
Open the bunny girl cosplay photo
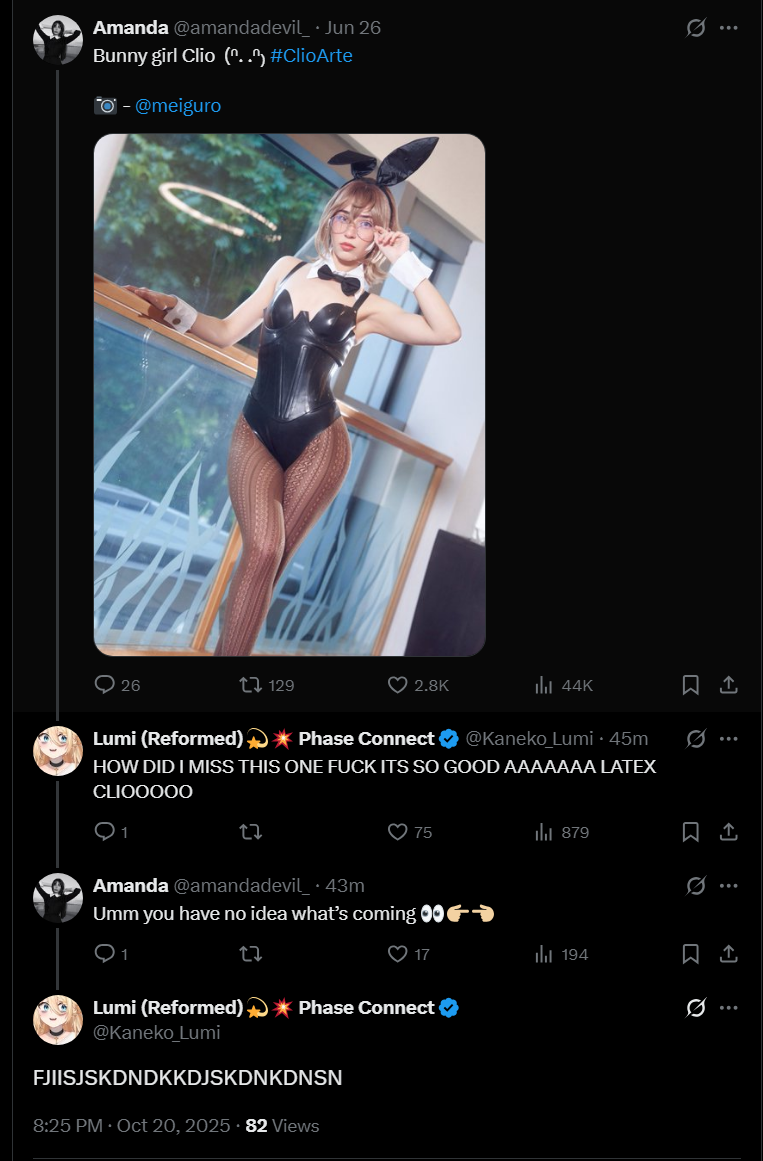[x=289, y=395]
